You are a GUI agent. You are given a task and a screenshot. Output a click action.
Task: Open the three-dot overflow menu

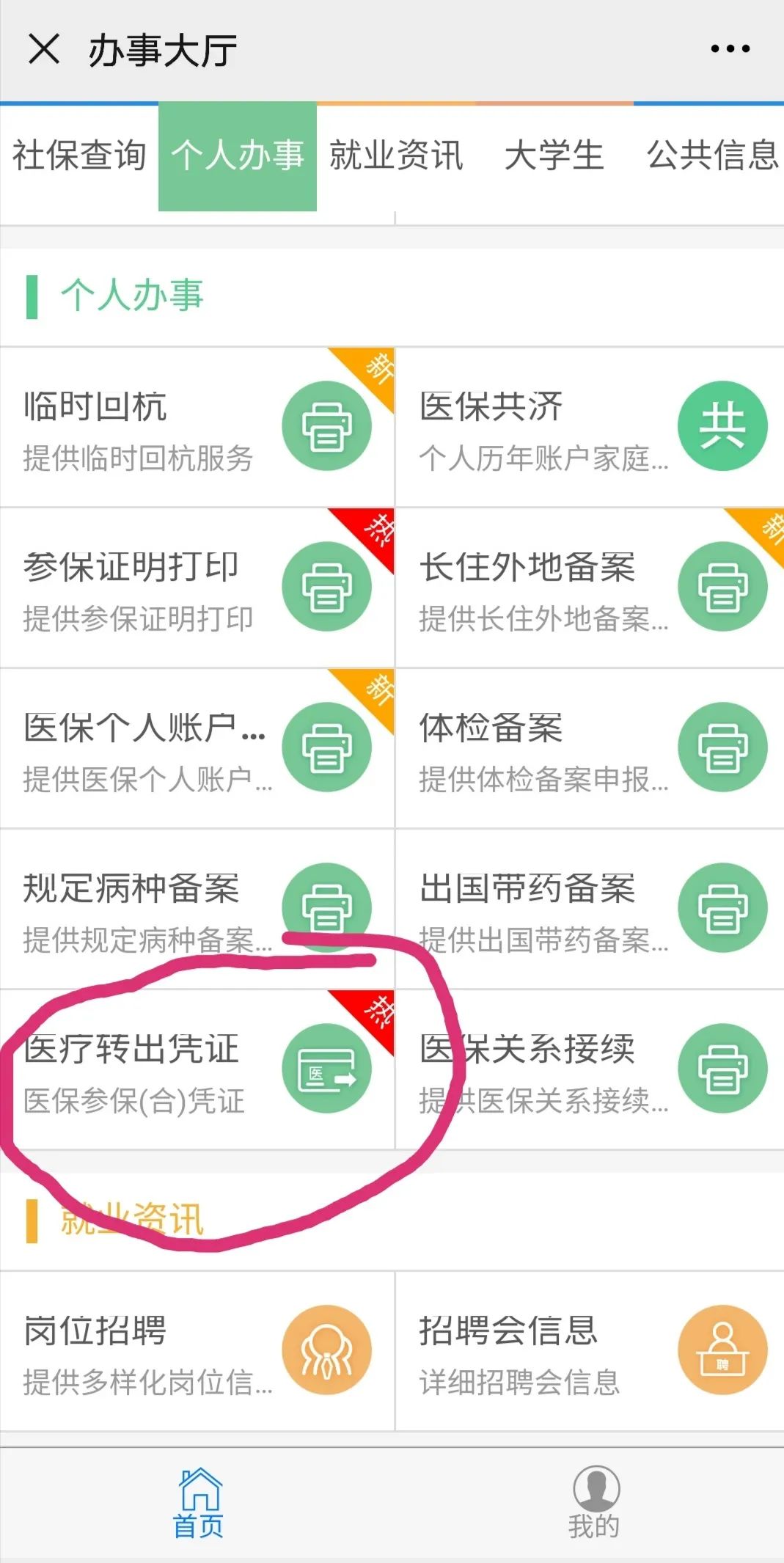730,49
